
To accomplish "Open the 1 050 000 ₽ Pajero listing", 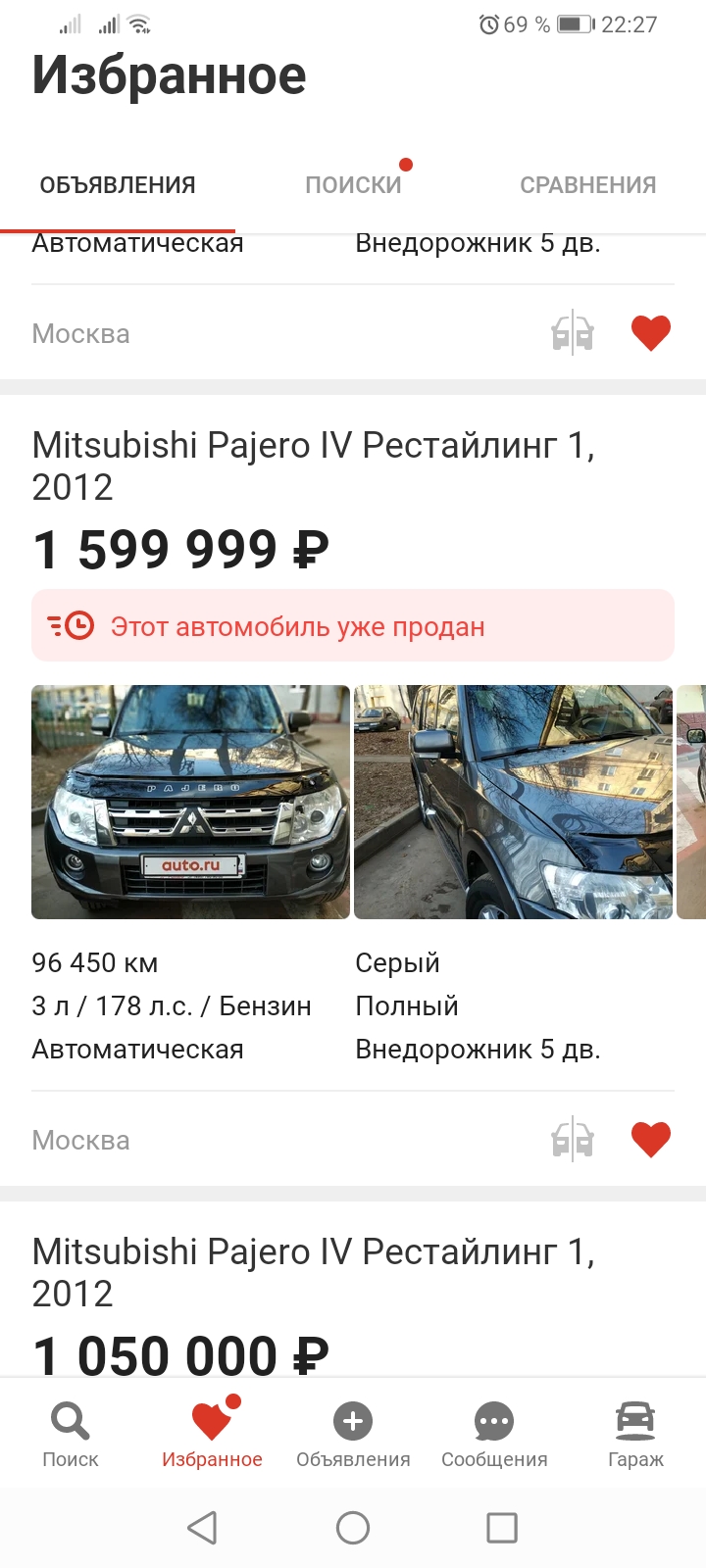I will 314,1272.
